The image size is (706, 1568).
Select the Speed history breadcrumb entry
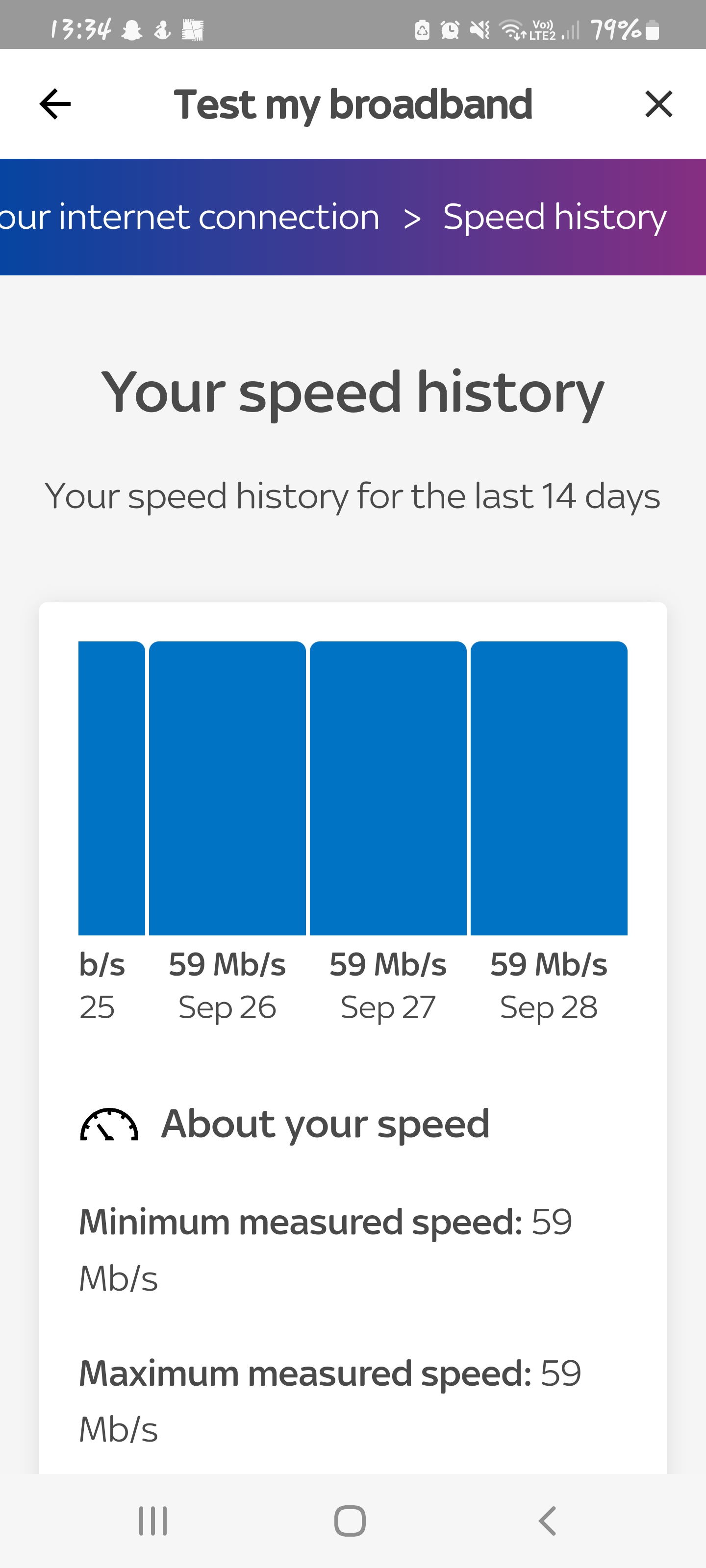[x=555, y=217]
